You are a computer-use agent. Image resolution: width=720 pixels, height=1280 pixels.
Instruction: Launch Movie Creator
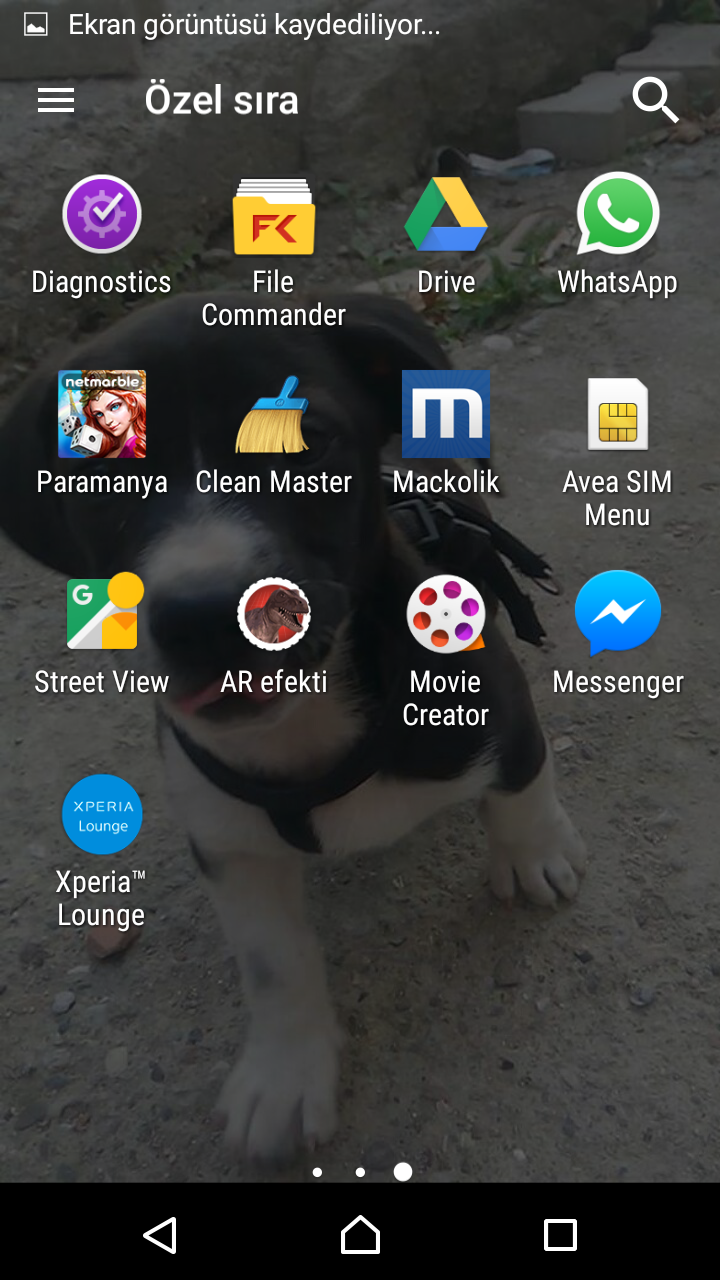coord(446,613)
